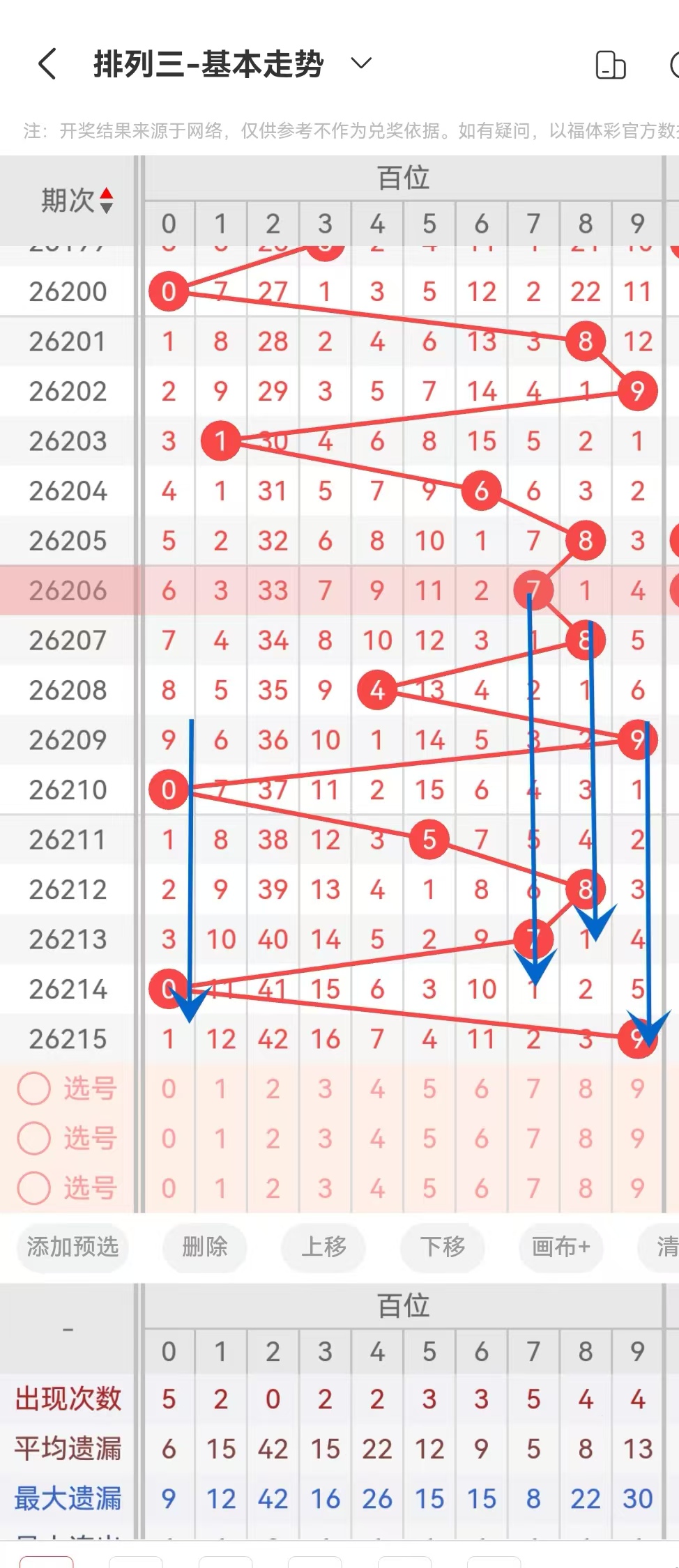Tap the 下移 button
This screenshot has height=1568, width=679.
(x=443, y=1246)
